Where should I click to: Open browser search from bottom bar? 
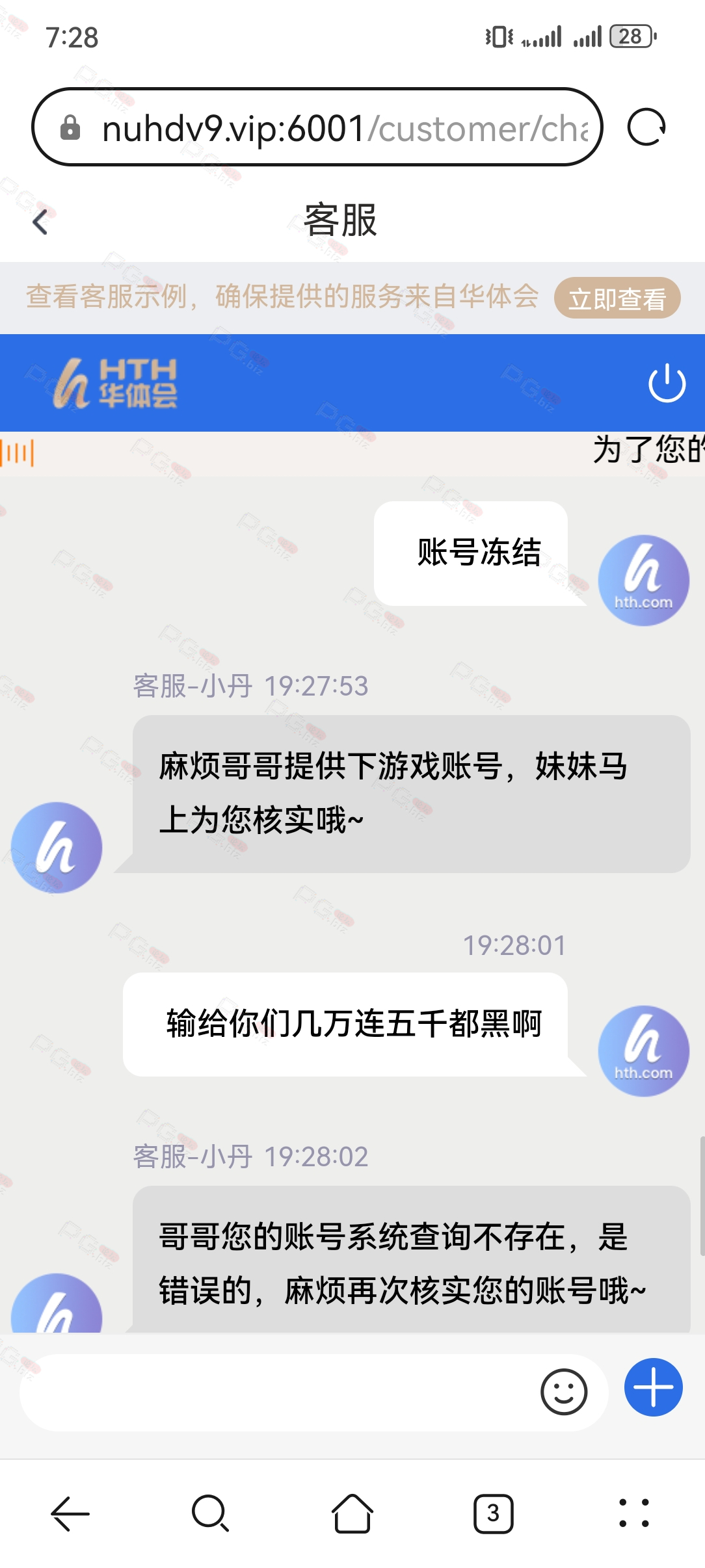pyautogui.click(x=210, y=1513)
